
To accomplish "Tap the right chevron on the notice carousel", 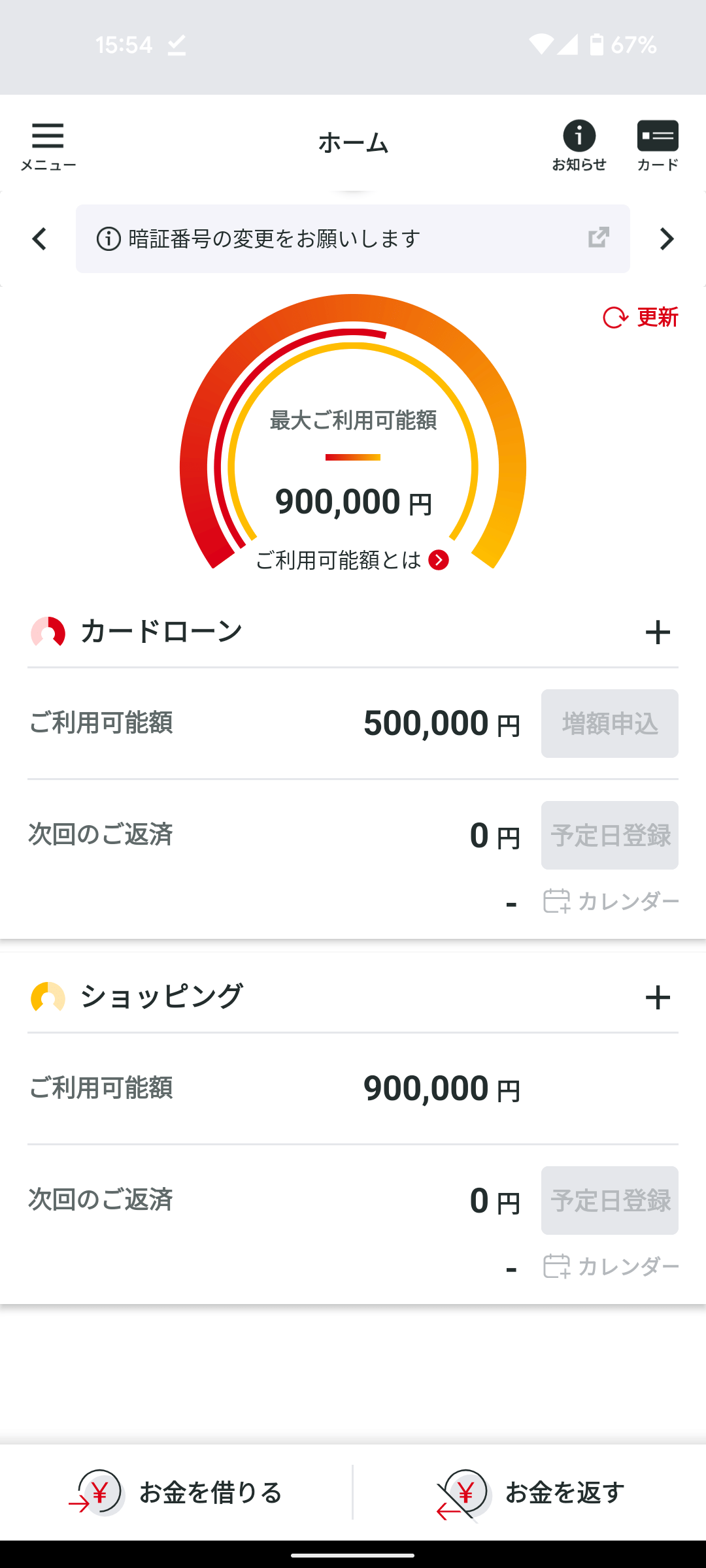I will [667, 239].
